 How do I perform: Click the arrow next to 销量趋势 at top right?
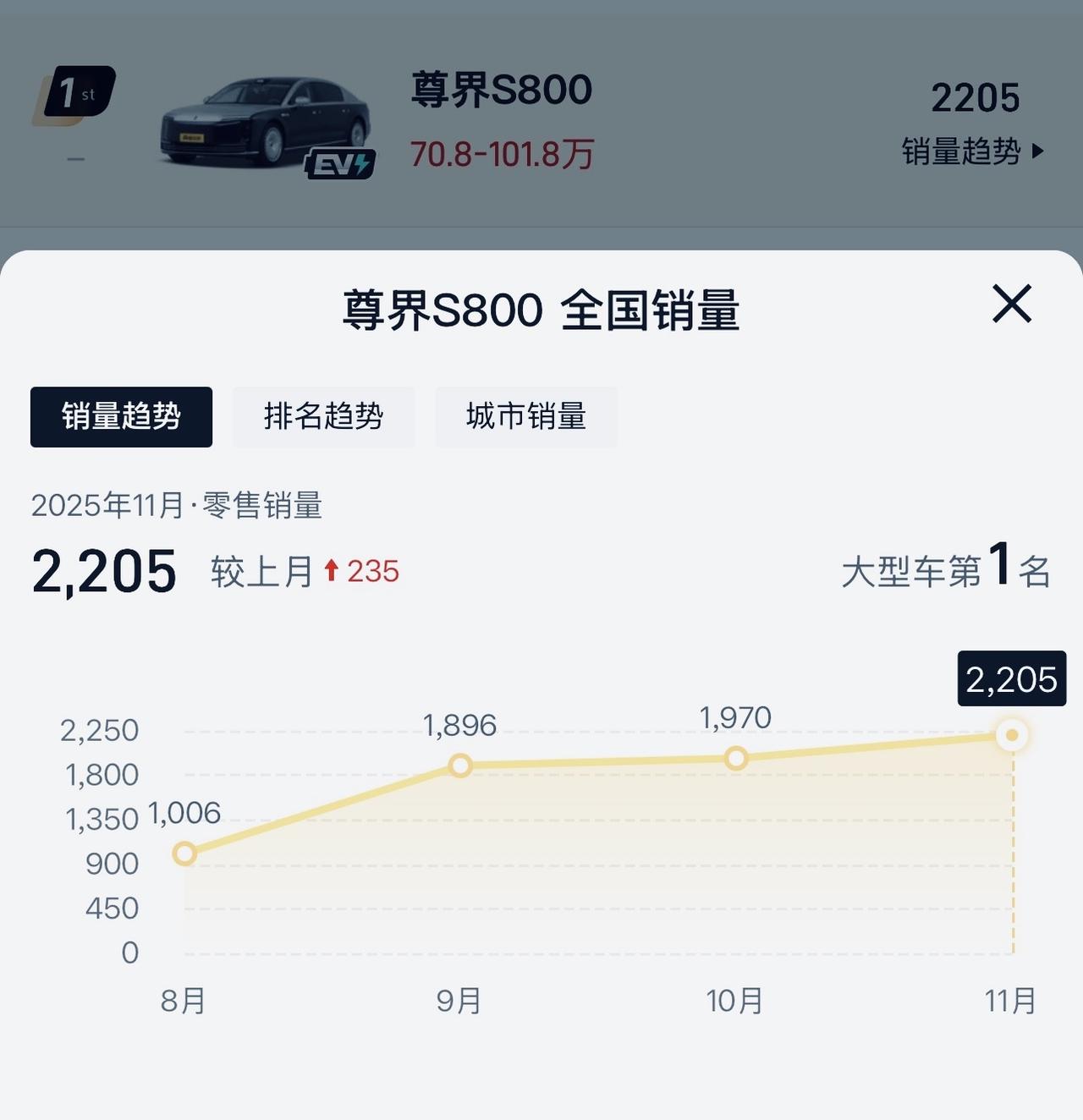click(1039, 149)
